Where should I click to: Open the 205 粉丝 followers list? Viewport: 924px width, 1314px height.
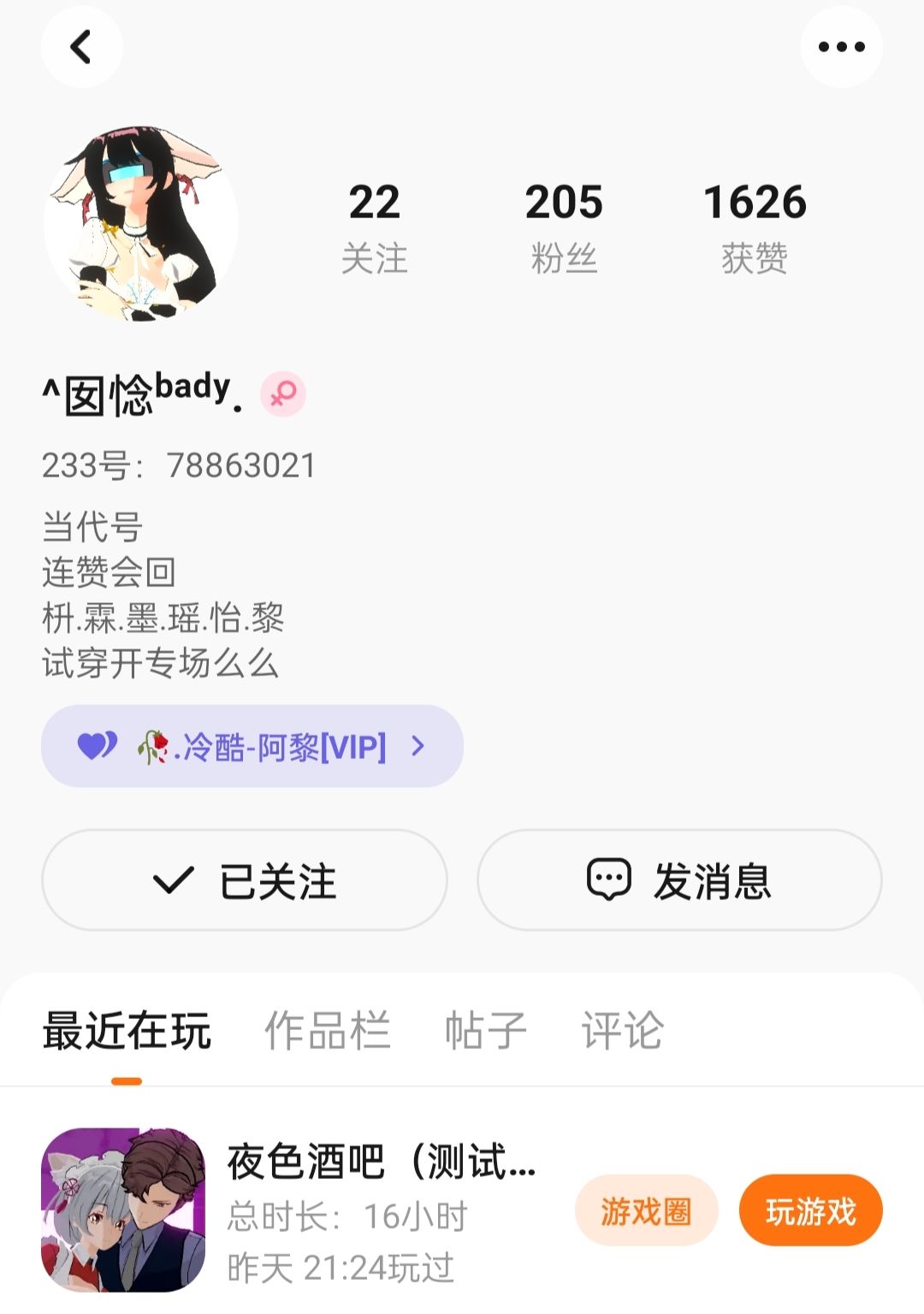564,228
